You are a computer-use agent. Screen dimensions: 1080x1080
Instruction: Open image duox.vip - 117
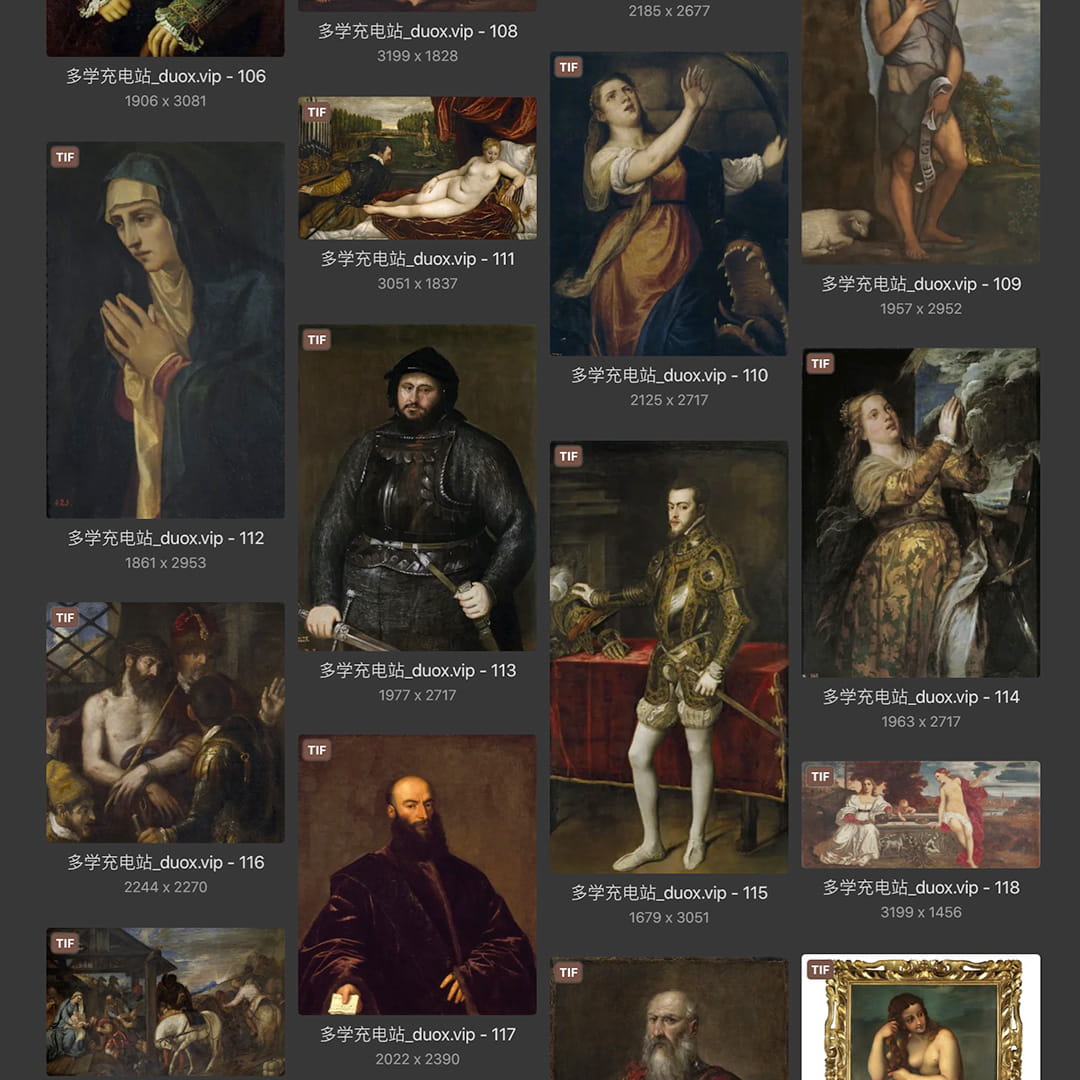coord(417,875)
